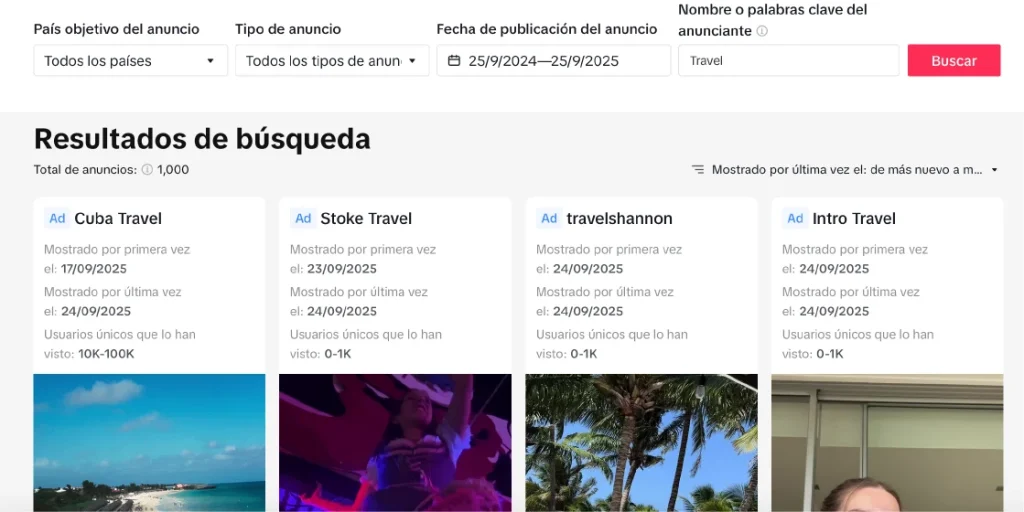The height and width of the screenshot is (512, 1024).
Task: Expand the Tipo de anuncio dropdown
Action: coord(332,61)
